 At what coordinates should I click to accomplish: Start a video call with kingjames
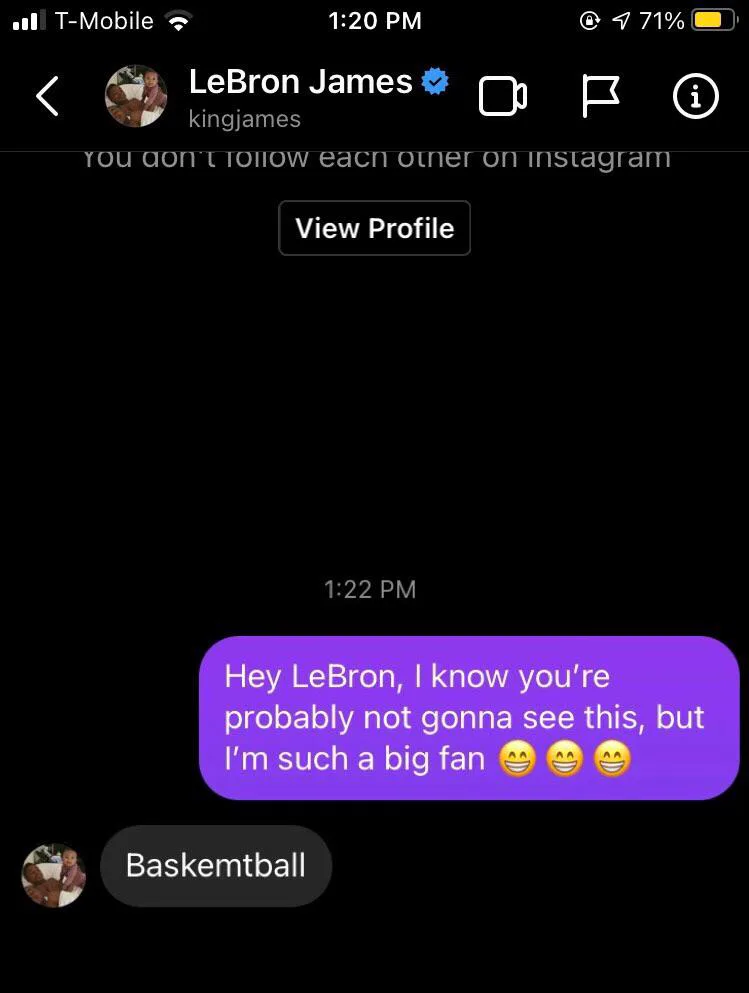[x=503, y=96]
